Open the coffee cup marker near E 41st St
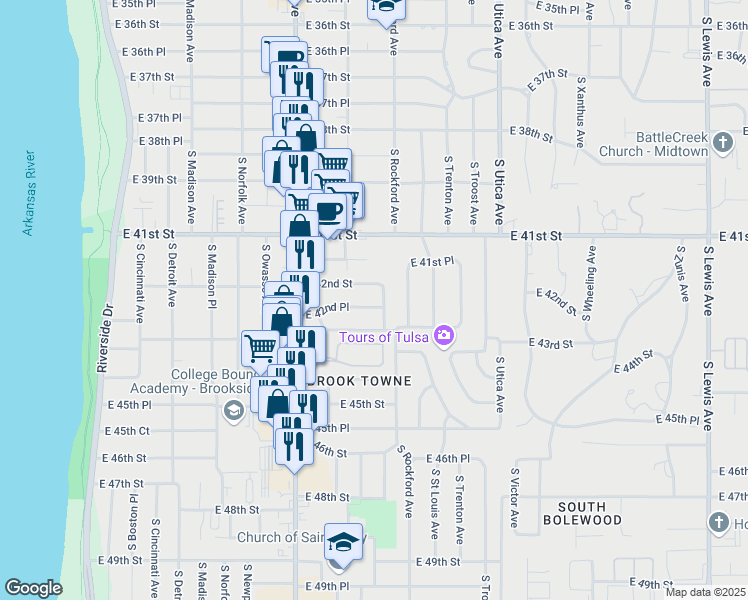The image size is (748, 600). pyautogui.click(x=328, y=211)
